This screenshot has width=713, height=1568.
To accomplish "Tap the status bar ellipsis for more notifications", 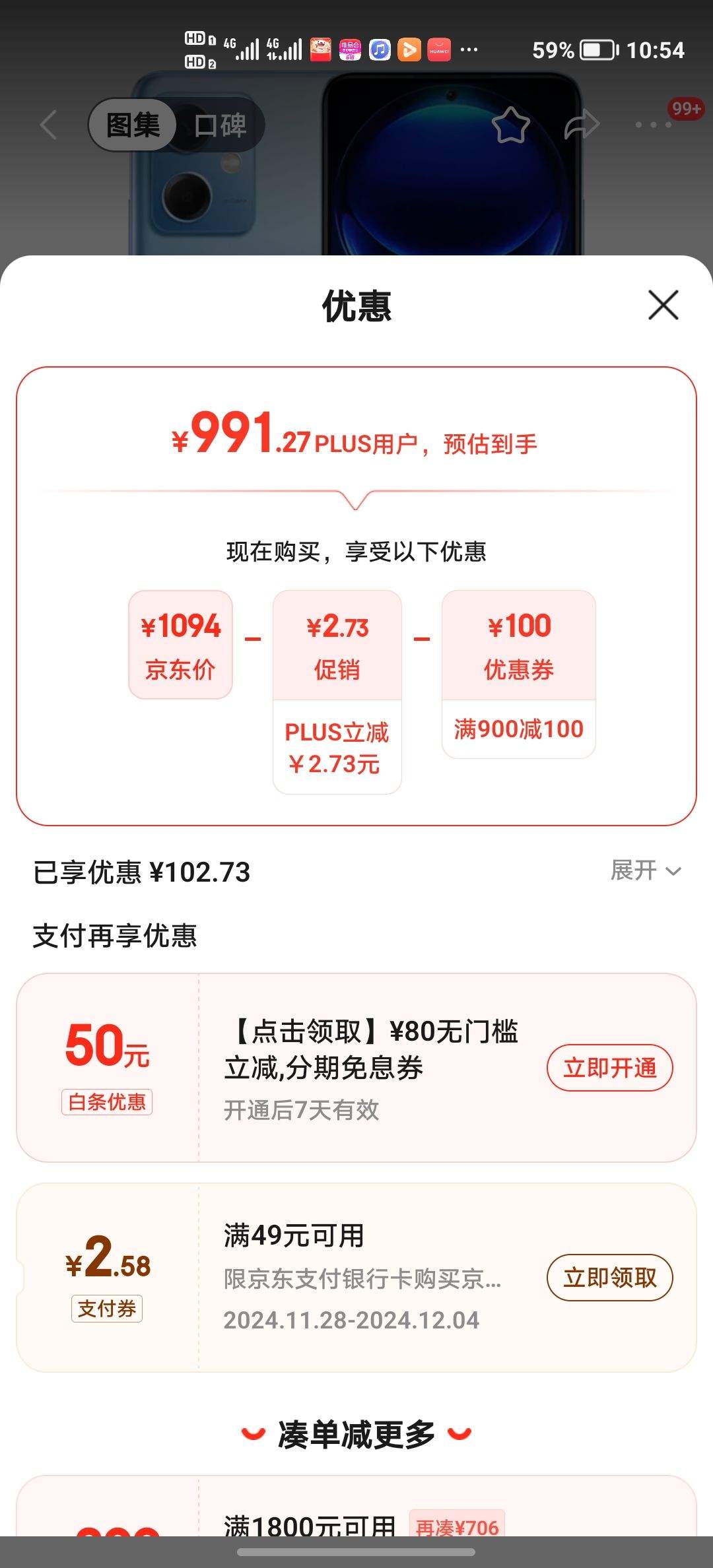I will (471, 48).
